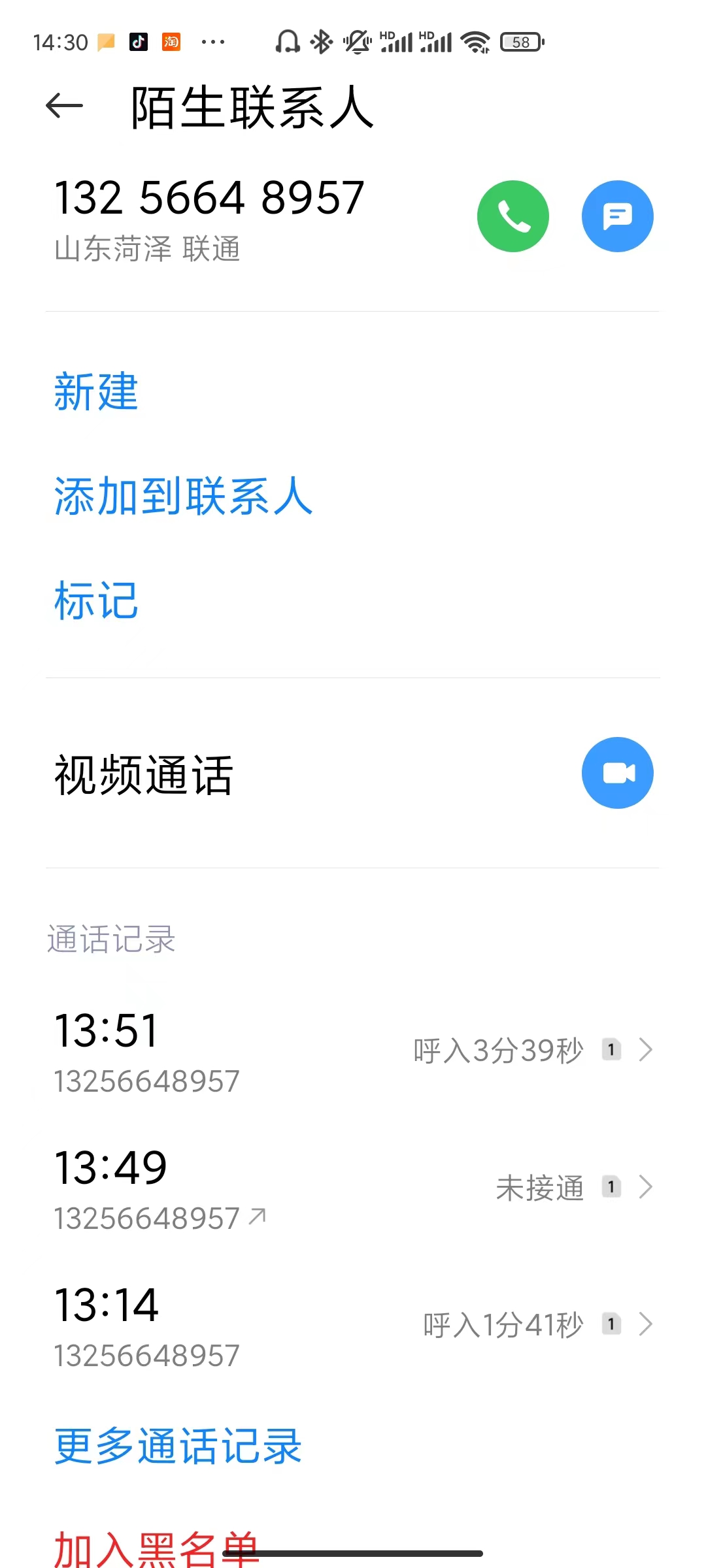
Task: Check the battery indicator showing 58
Action: coord(521,41)
